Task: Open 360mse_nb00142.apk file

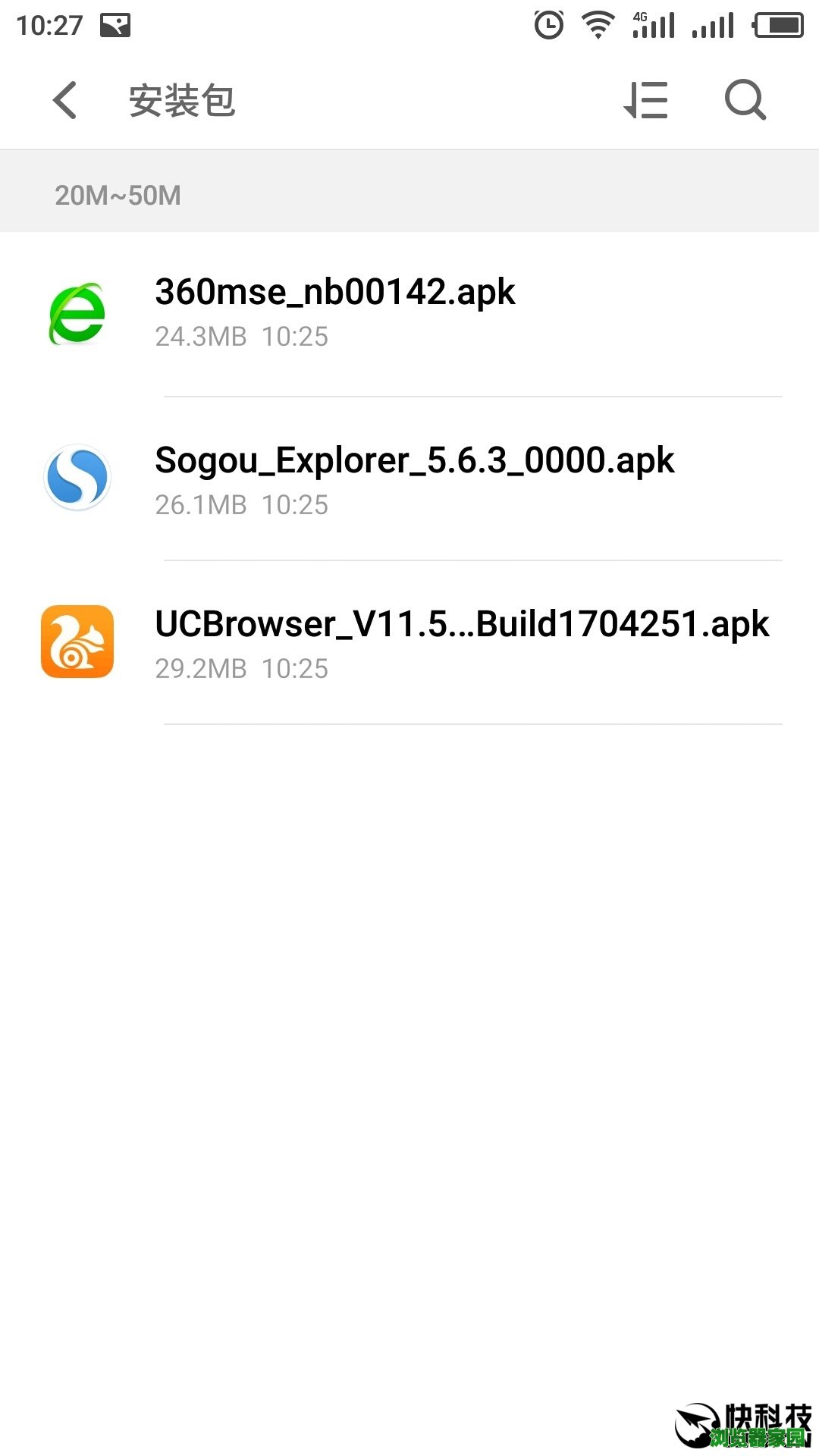Action: [409, 312]
